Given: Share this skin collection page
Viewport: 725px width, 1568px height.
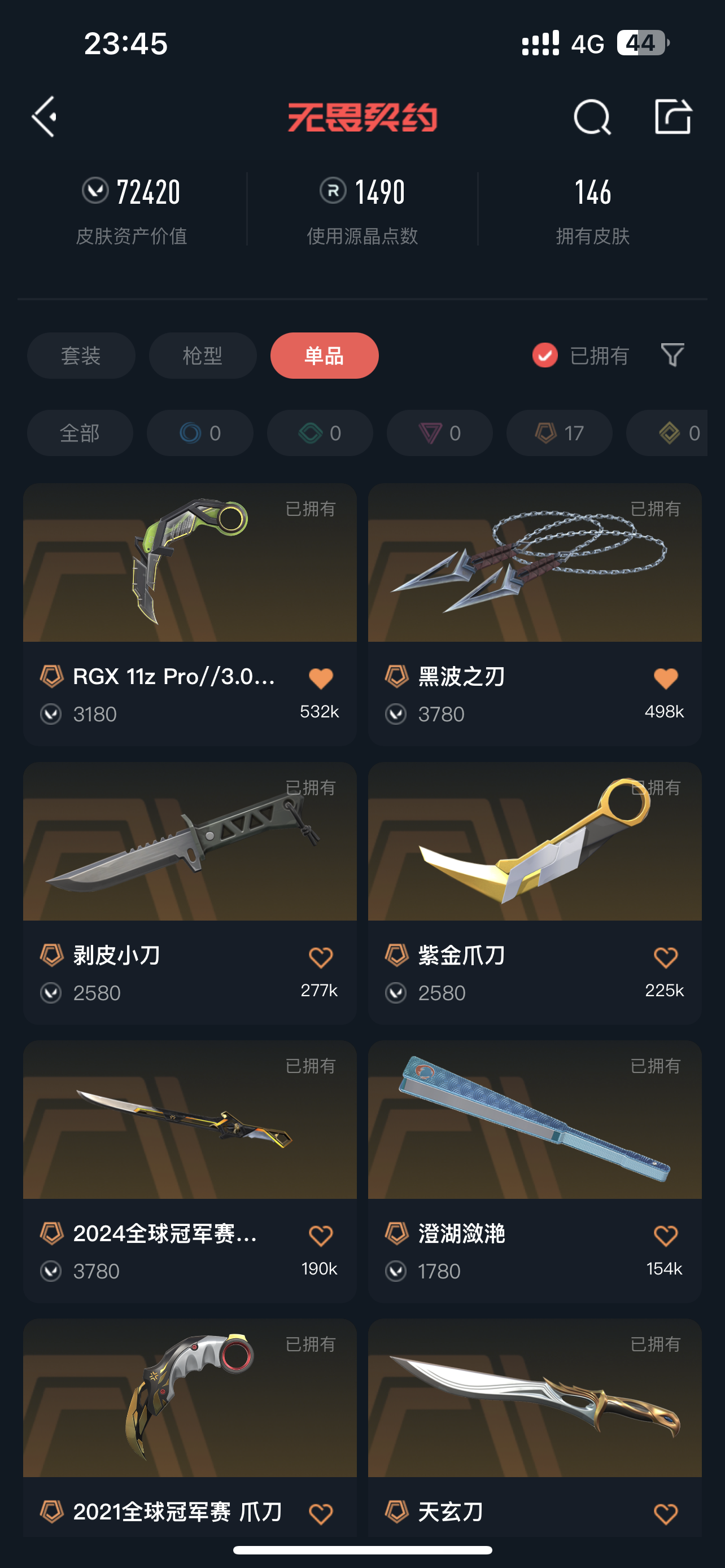Looking at the screenshot, I should click(672, 116).
